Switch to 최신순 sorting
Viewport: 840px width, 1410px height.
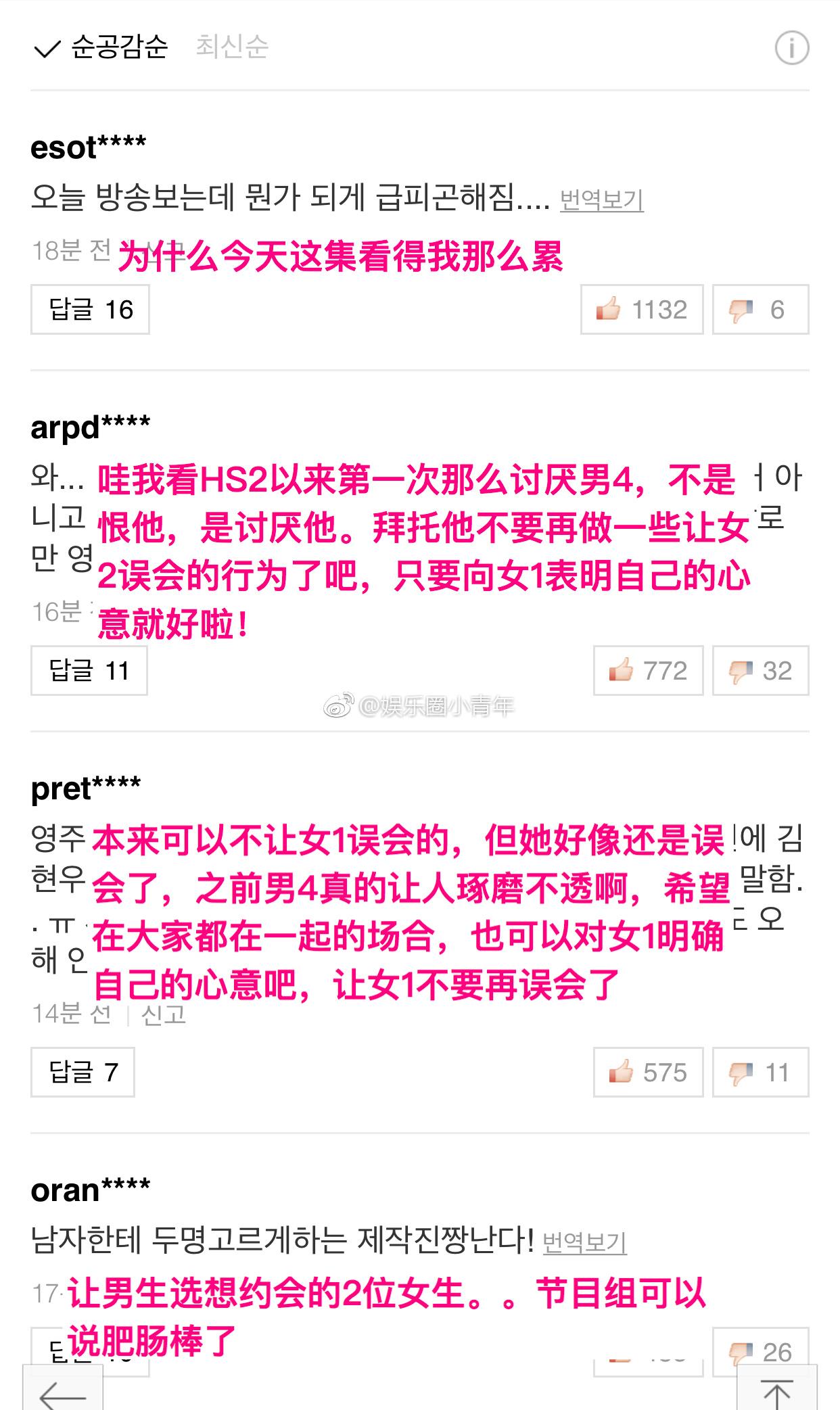click(232, 47)
